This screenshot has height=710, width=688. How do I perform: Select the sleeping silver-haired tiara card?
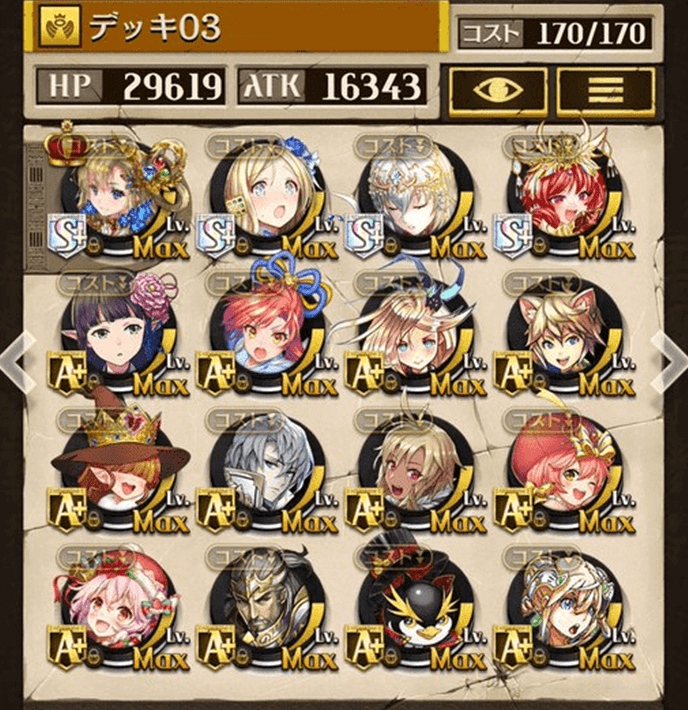(413, 198)
